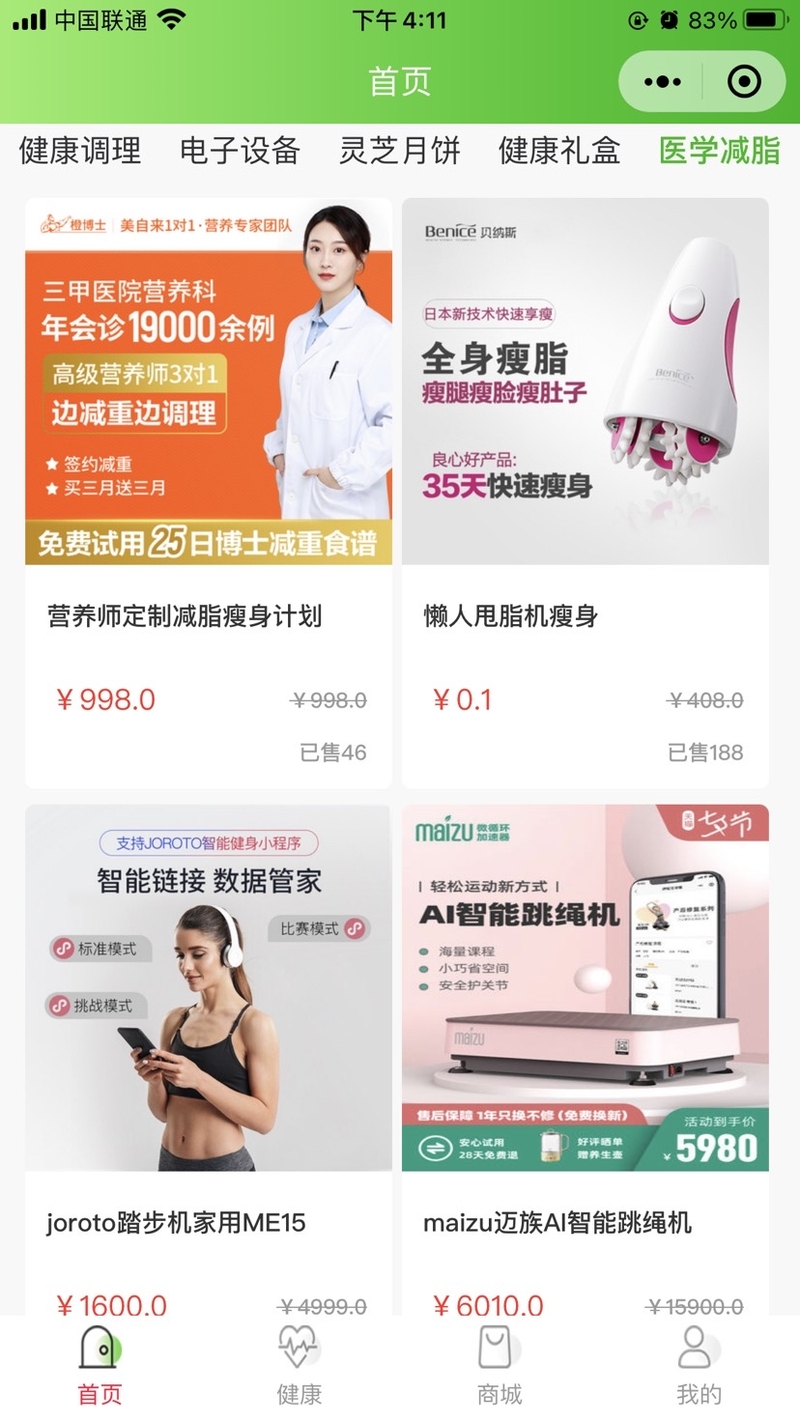Viewport: 800px width, 1422px height.
Task: View the 懒人甩脂机瘦身 product
Action: [x=585, y=490]
